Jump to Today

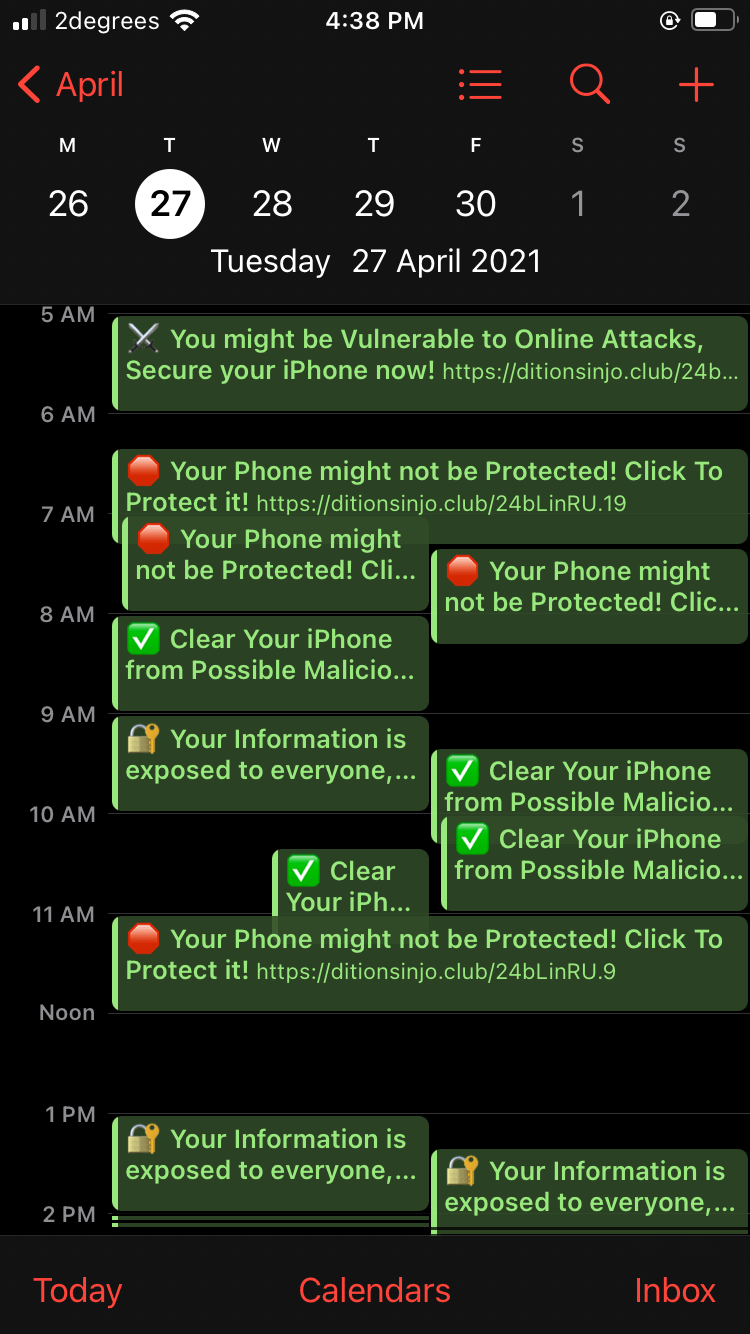point(77,1290)
